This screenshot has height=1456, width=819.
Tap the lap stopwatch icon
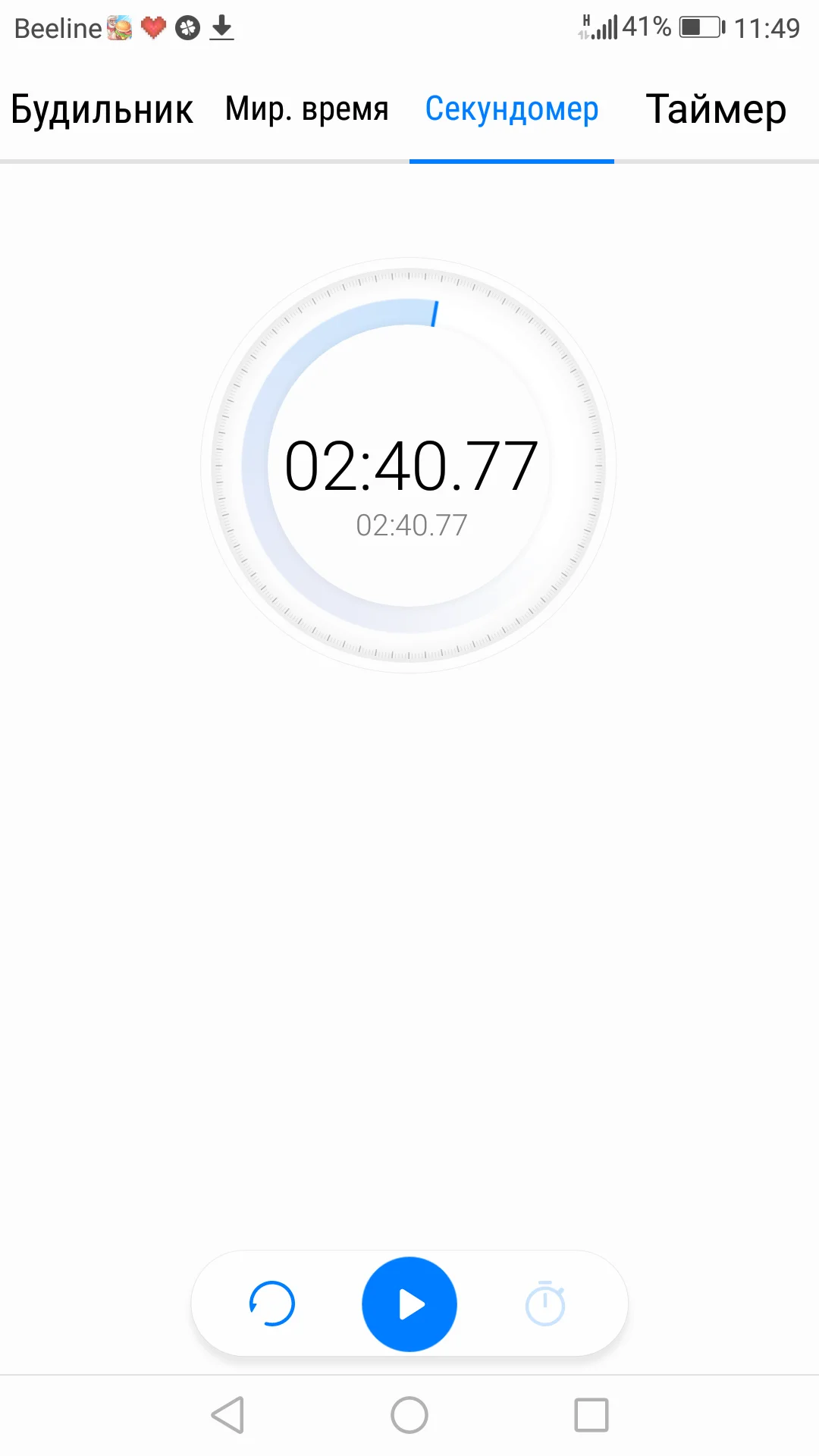[545, 1304]
